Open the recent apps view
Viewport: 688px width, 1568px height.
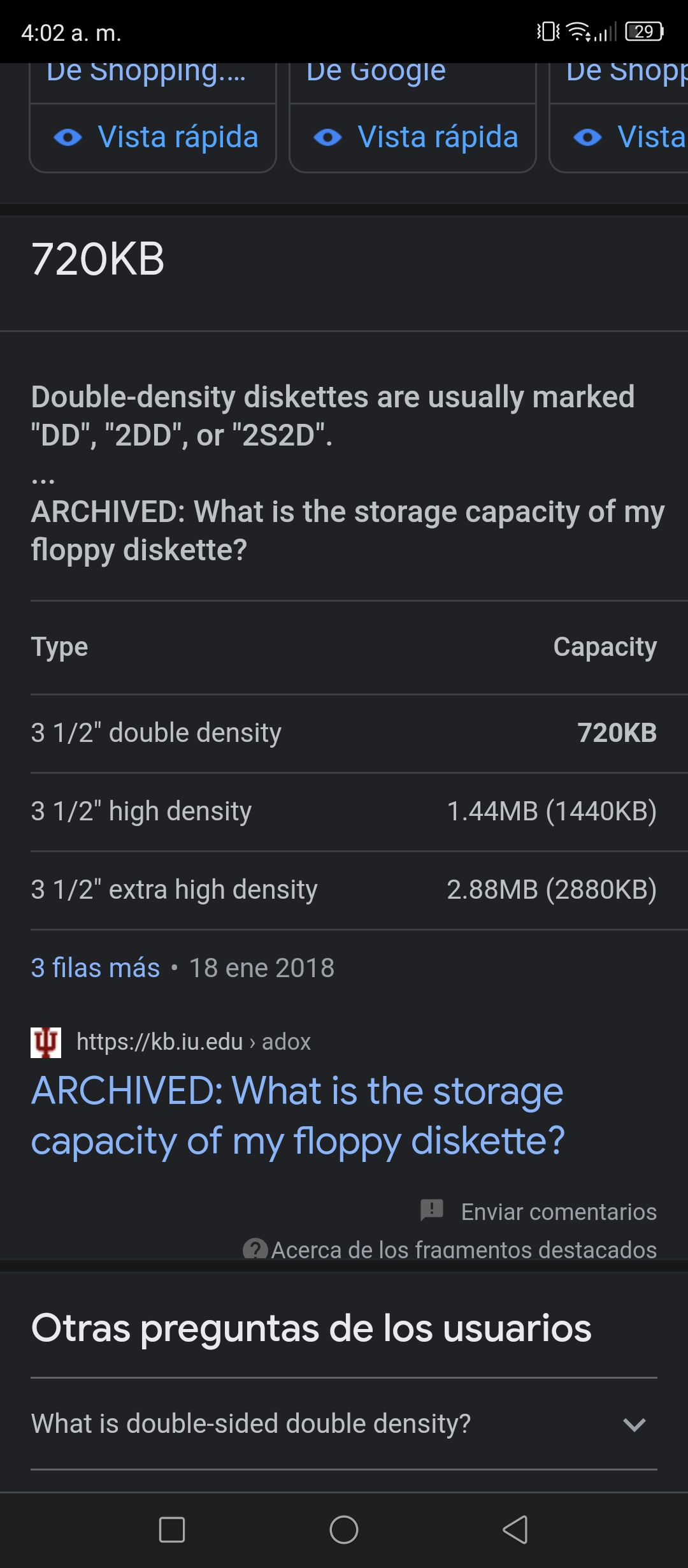(x=172, y=1529)
